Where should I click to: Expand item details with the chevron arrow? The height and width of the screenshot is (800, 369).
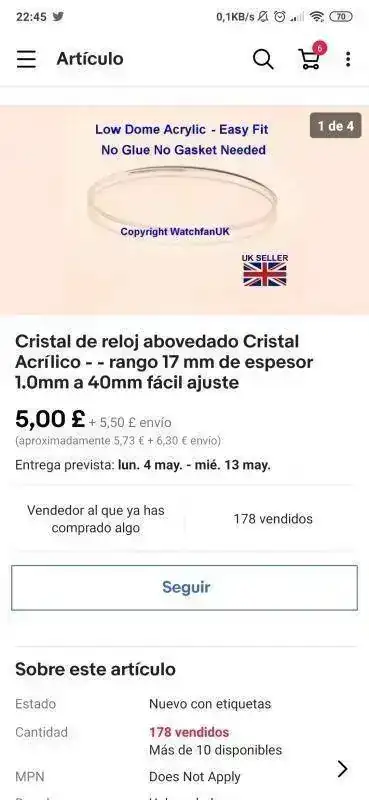[x=342, y=769]
